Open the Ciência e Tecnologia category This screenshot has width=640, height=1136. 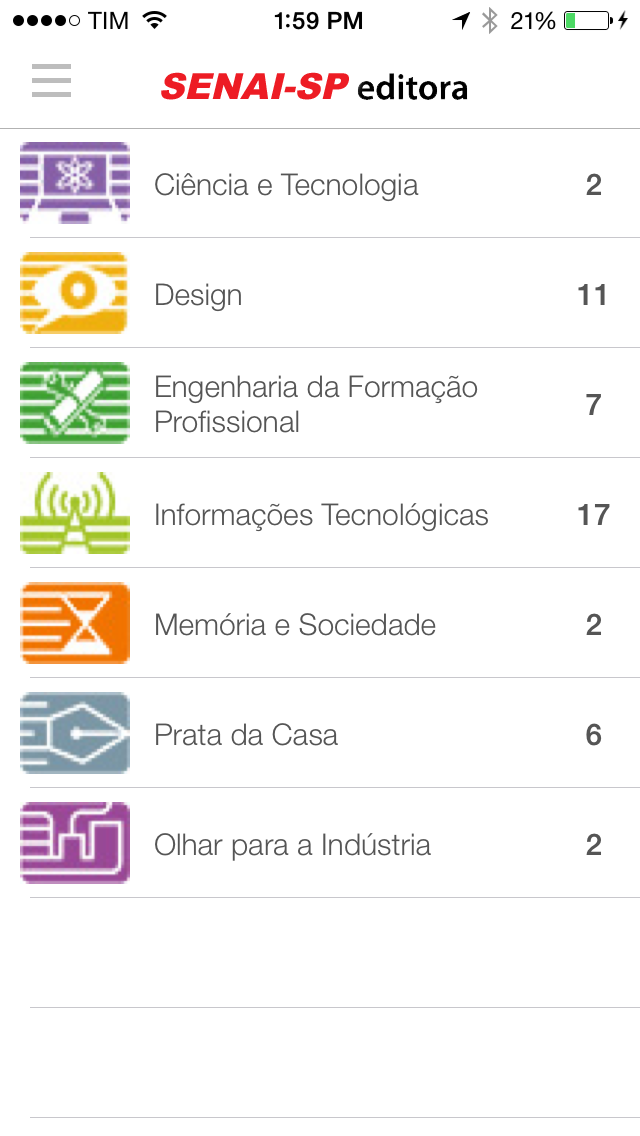pos(286,185)
